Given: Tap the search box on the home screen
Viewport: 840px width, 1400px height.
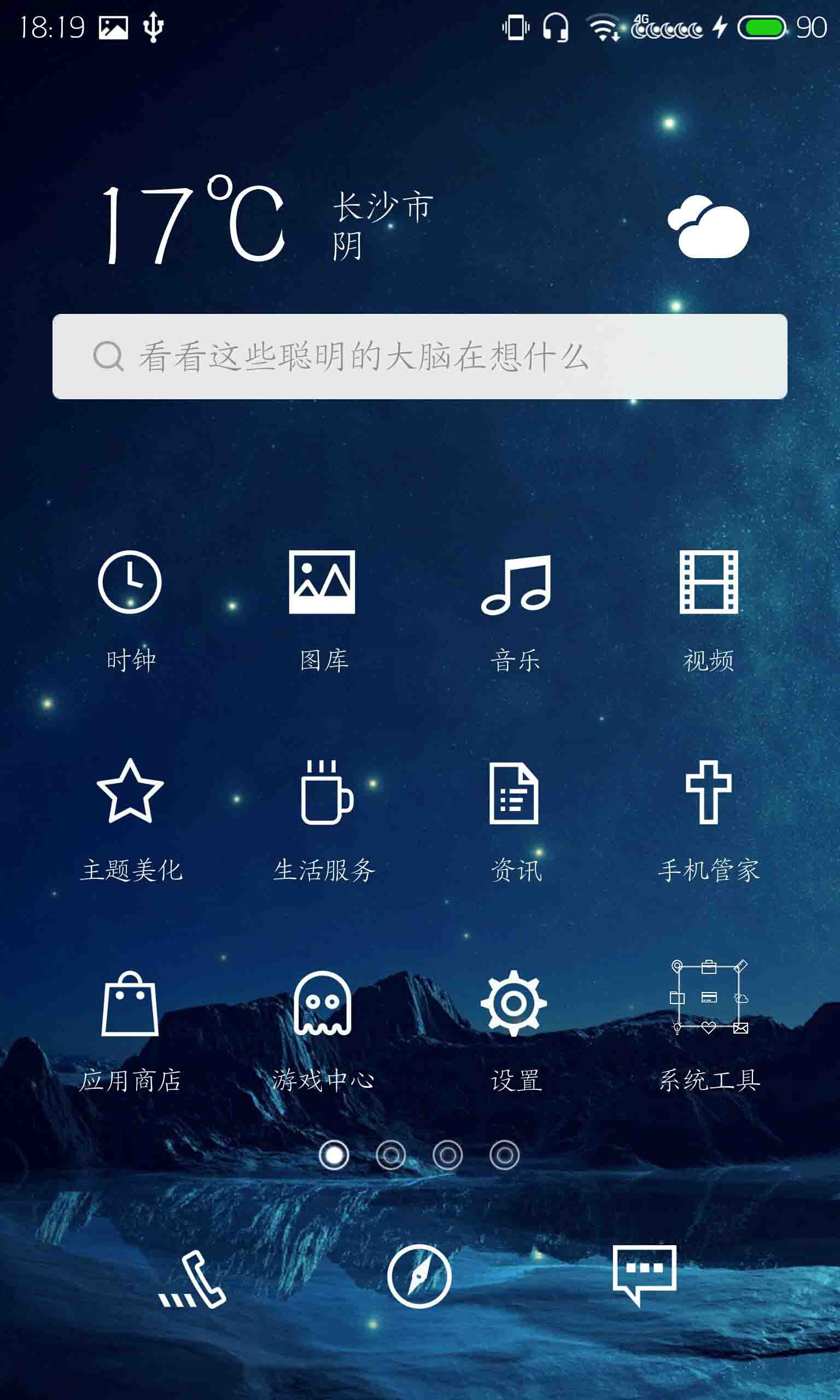Looking at the screenshot, I should point(419,356).
